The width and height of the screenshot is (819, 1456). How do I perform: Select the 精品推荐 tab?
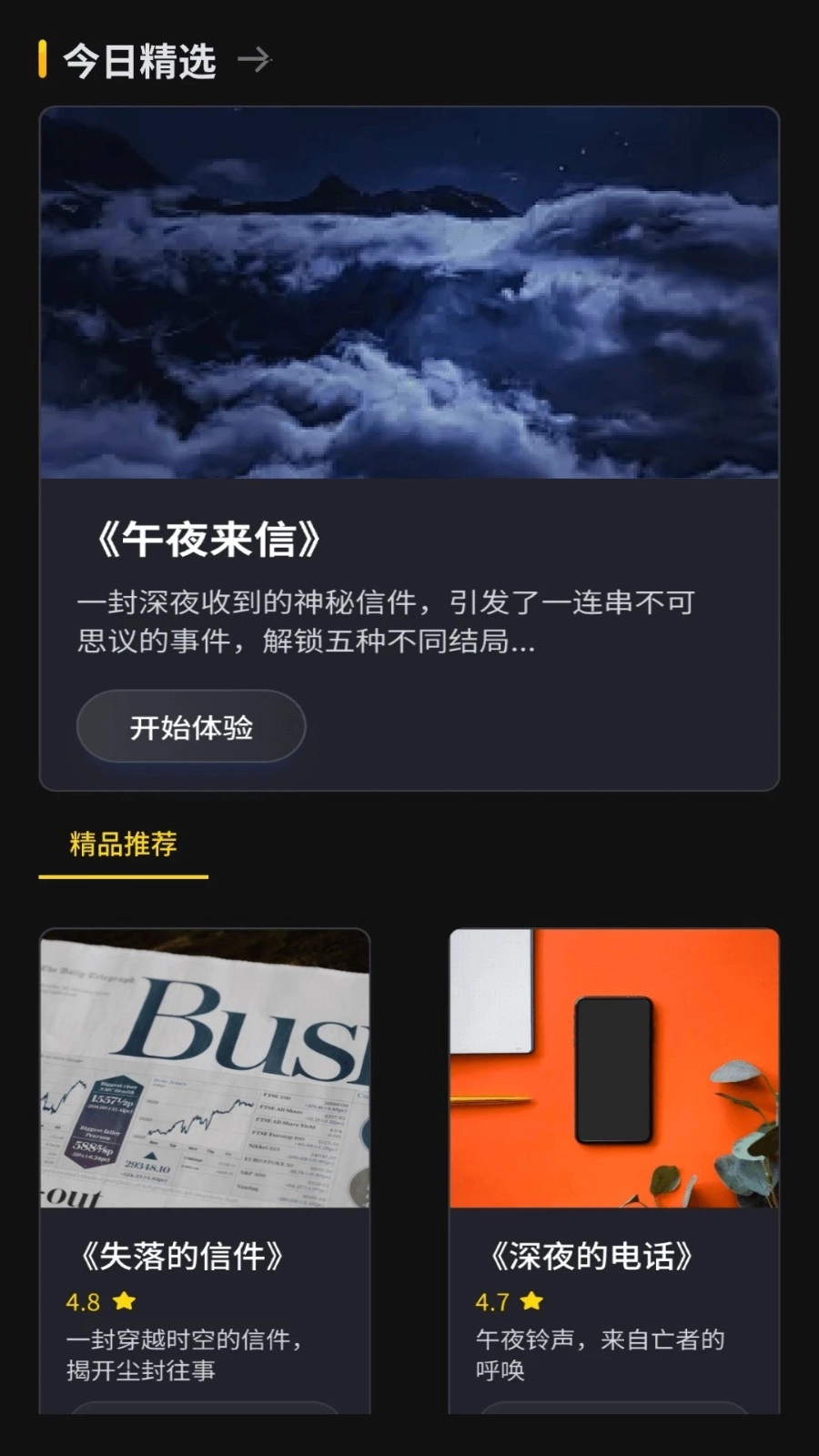click(123, 844)
